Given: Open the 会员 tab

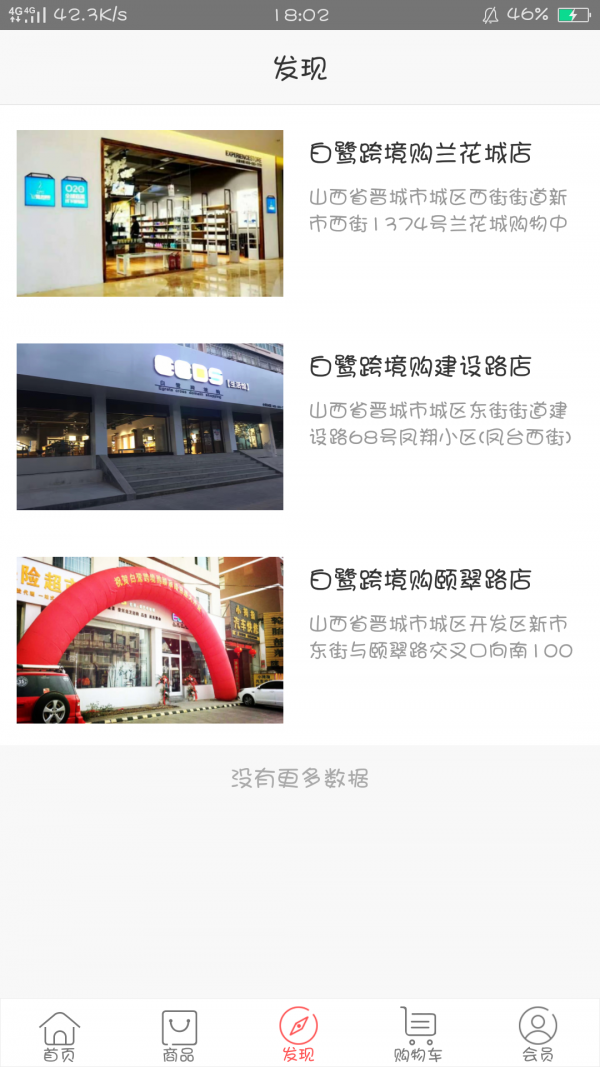Looking at the screenshot, I should [537, 1035].
